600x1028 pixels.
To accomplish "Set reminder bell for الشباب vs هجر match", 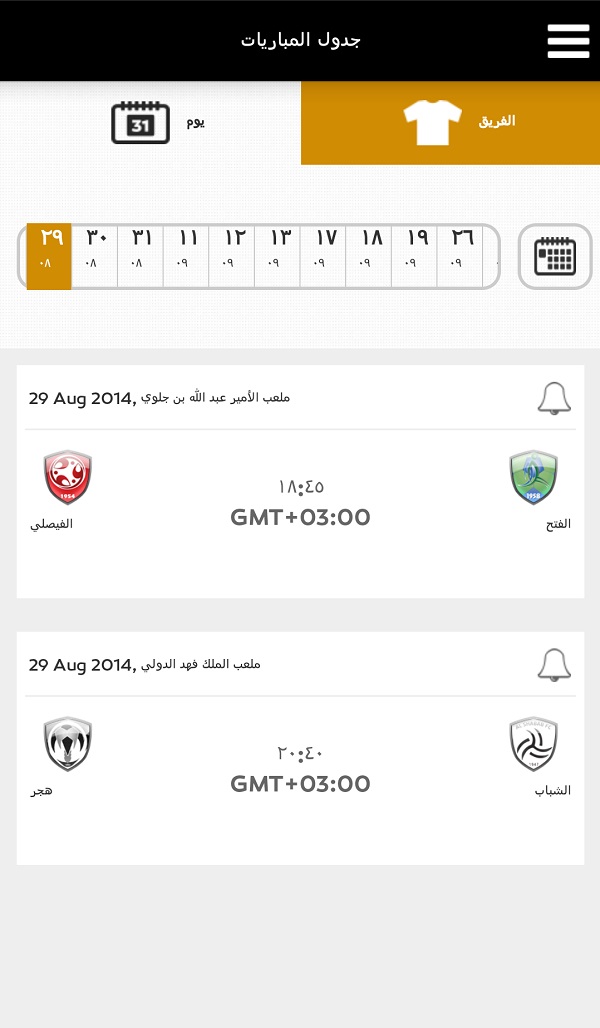I will click(554, 665).
